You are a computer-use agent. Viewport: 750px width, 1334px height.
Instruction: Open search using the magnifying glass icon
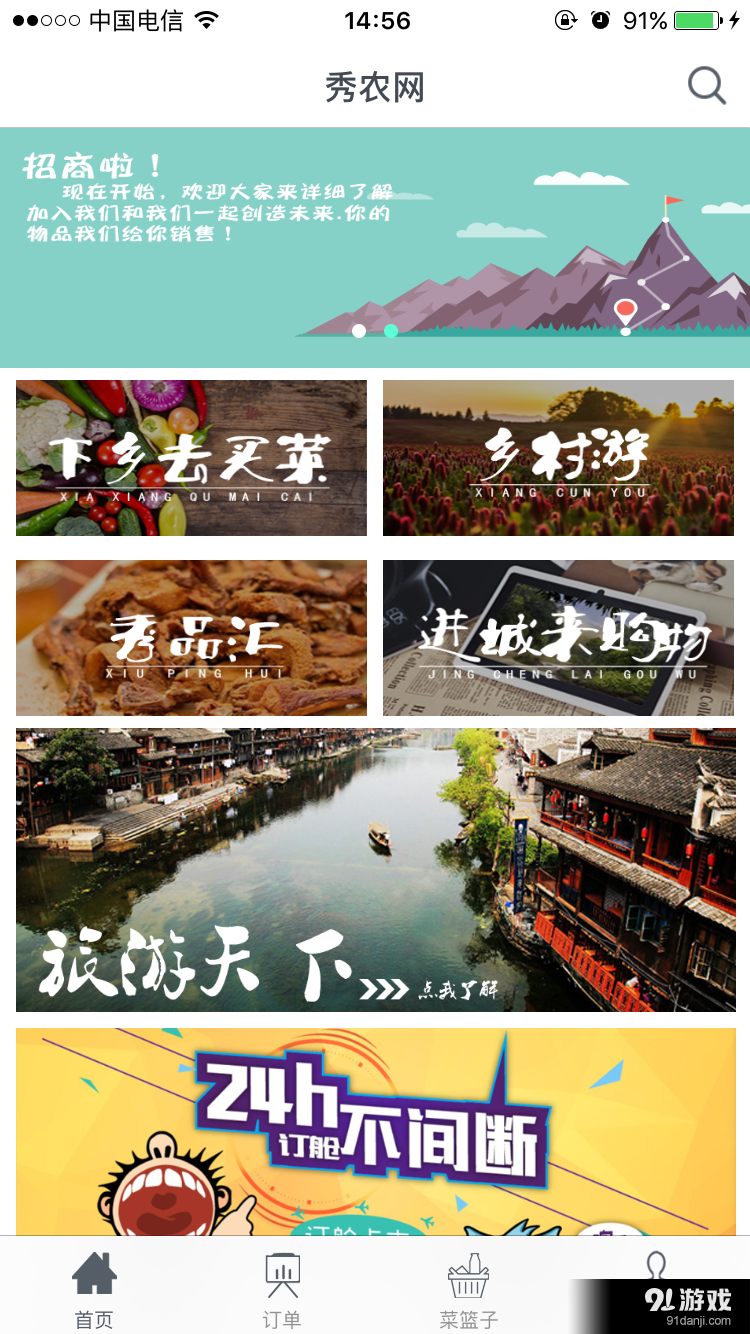707,85
